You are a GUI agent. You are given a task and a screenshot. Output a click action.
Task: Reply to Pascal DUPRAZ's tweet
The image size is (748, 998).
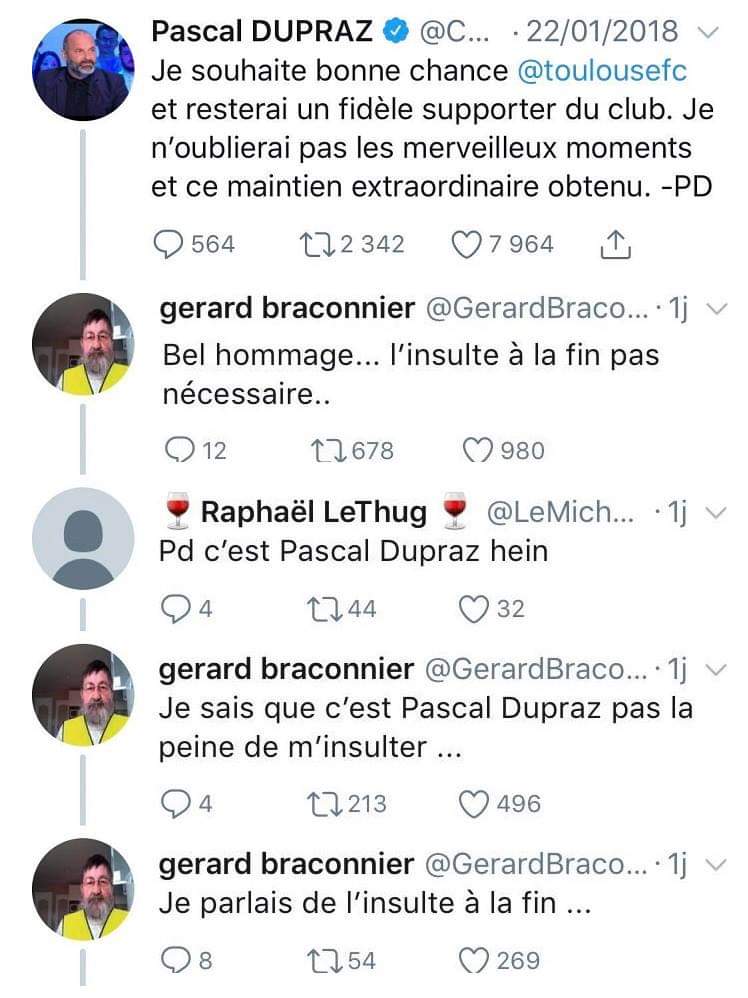169,244
